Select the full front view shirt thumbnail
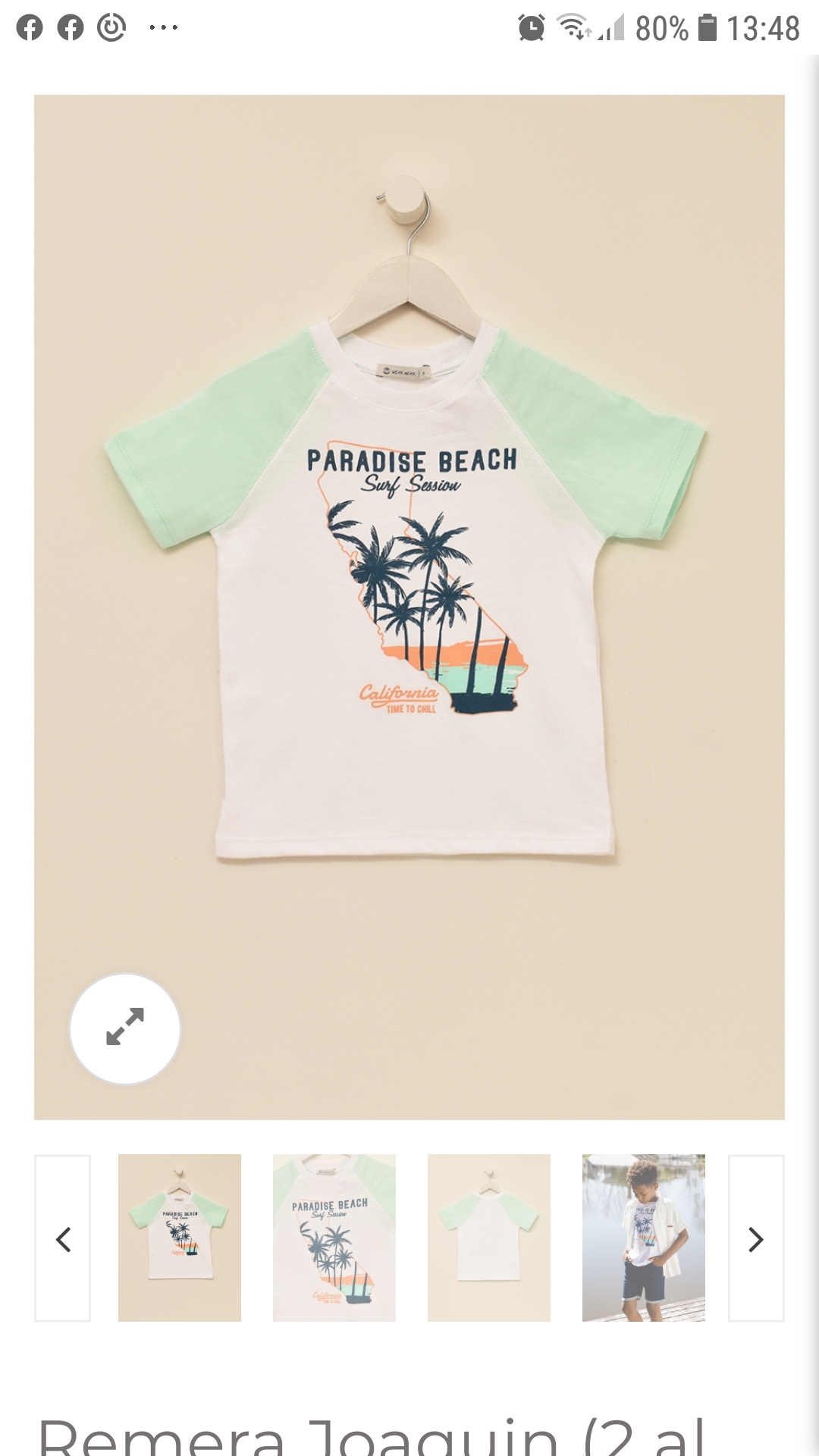 pyautogui.click(x=180, y=1238)
